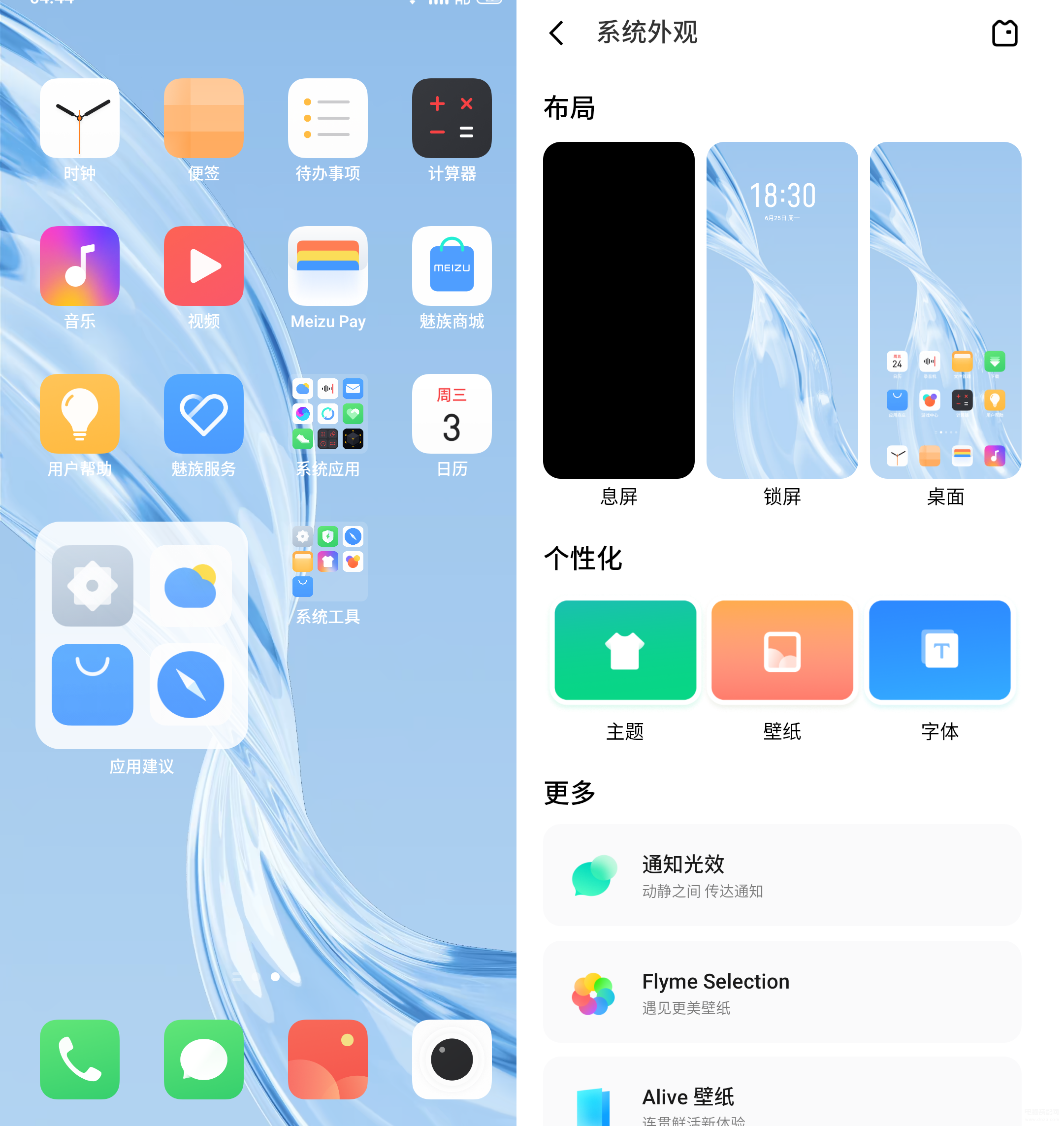Open the 系统工具 folder
The height and width of the screenshot is (1126, 1064).
(327, 561)
